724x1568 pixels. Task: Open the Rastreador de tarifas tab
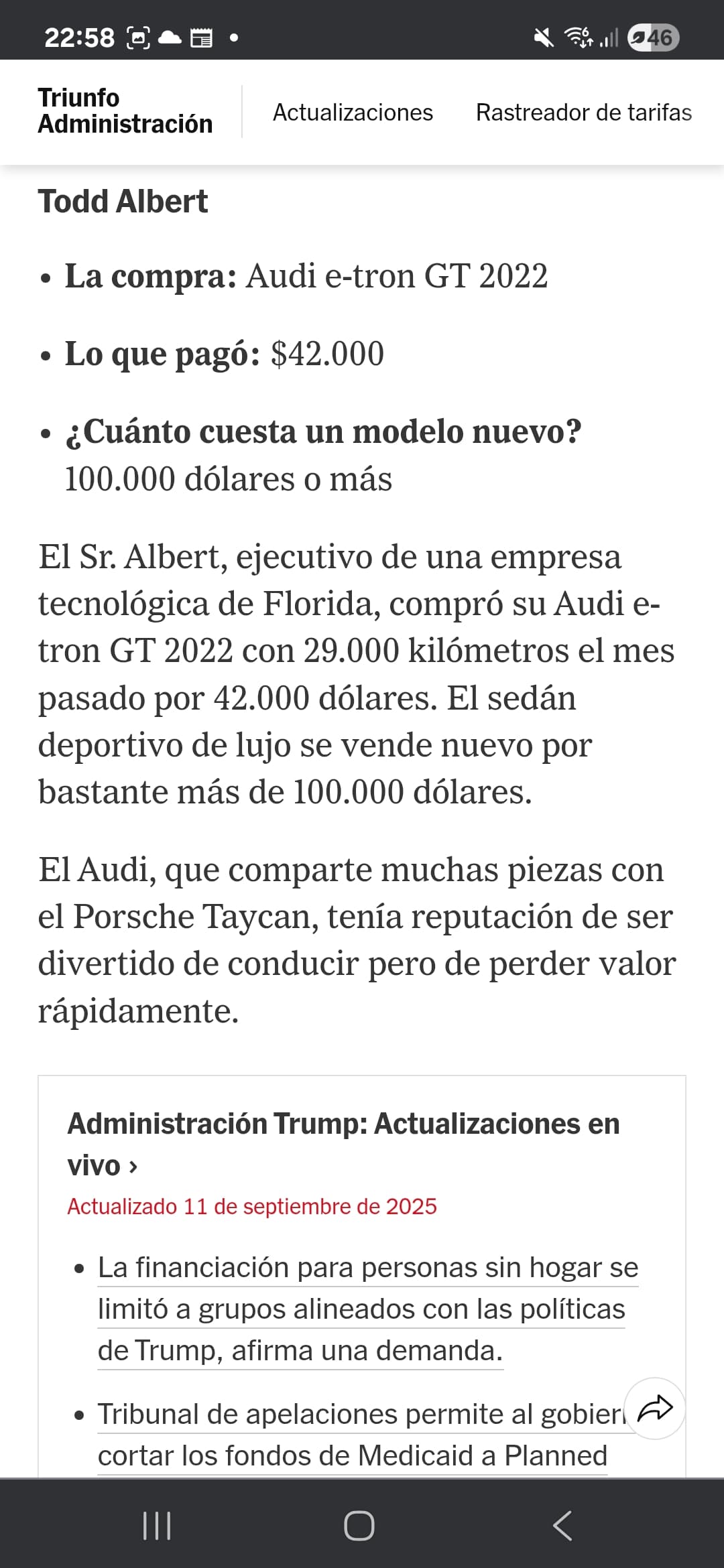pos(583,113)
